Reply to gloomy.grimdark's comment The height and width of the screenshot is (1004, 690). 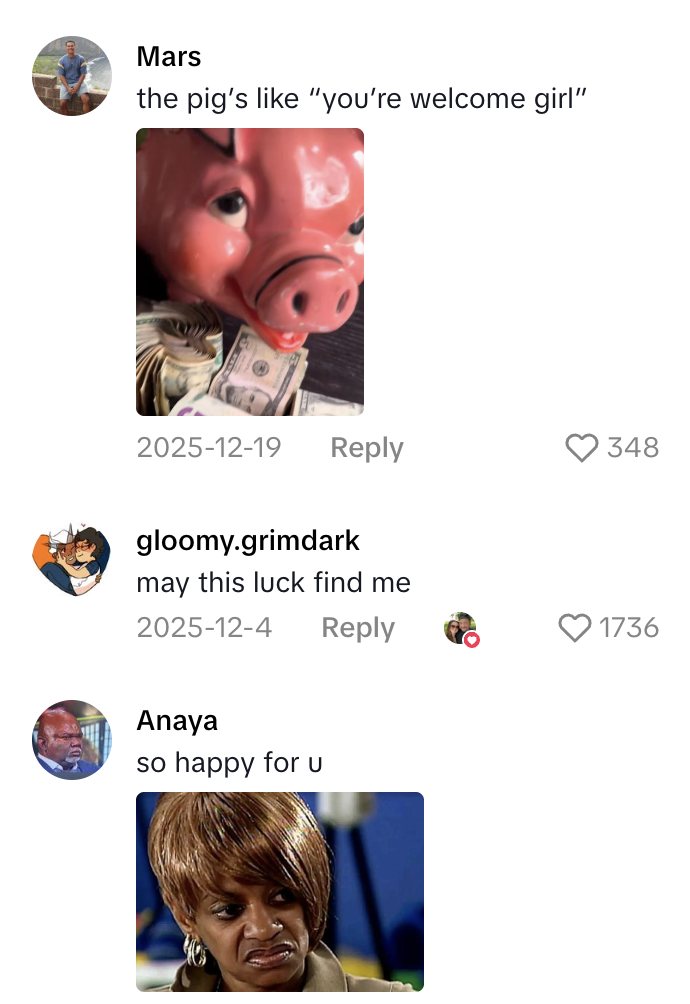tap(358, 628)
